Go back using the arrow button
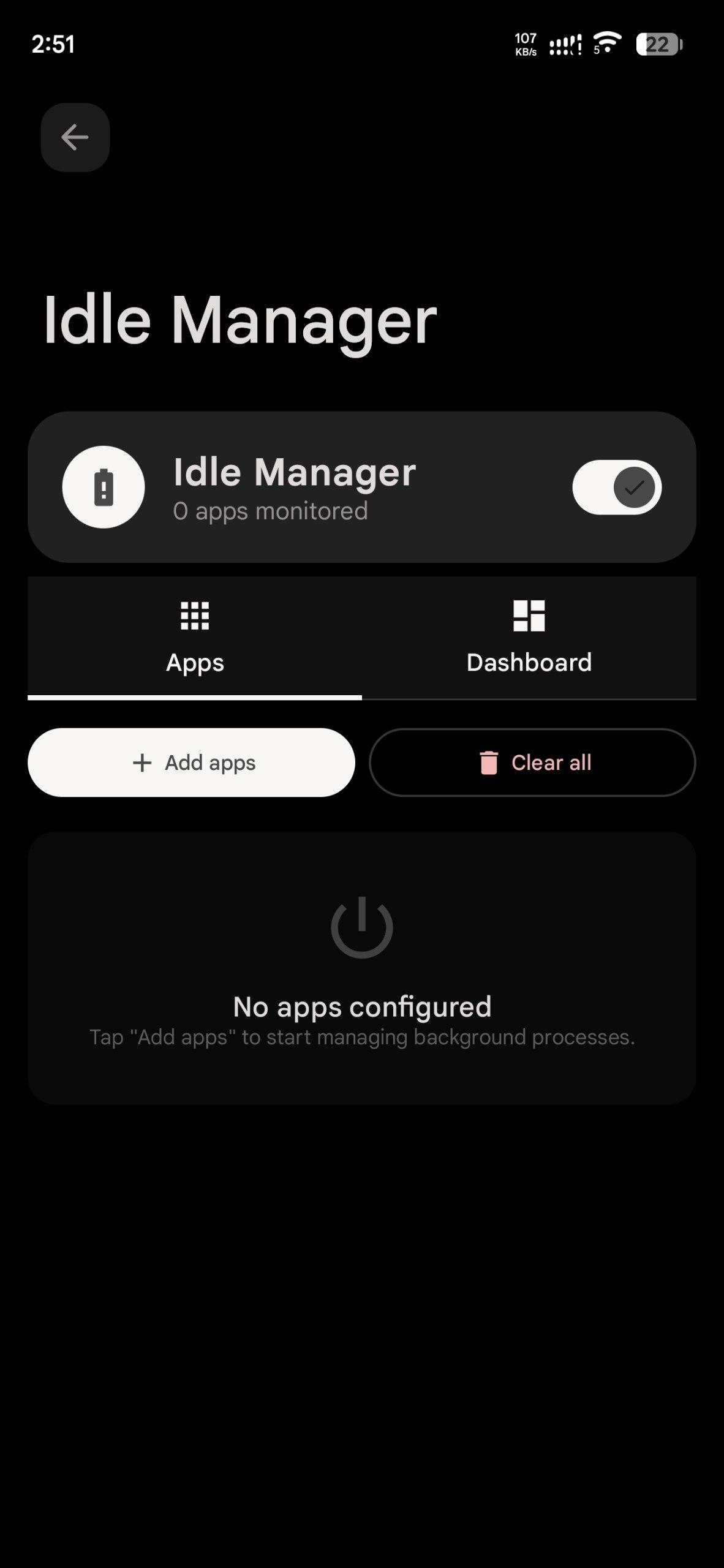 coord(75,137)
